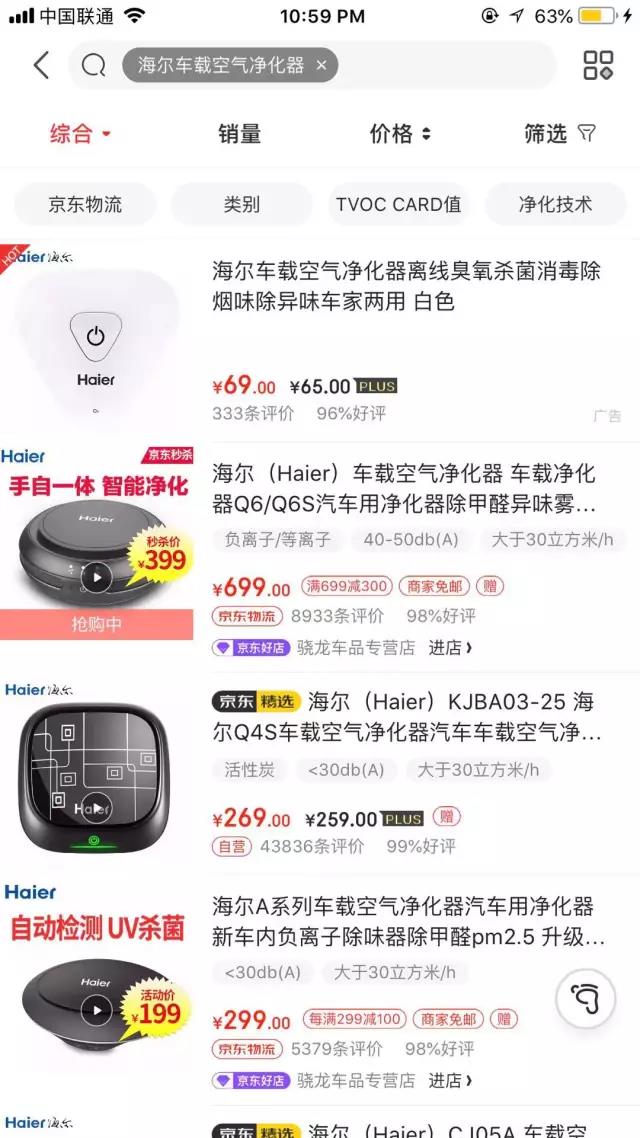640x1138 pixels.
Task: Enter the shop from the Q6/Q6S listing's 进店
Action: point(450,648)
